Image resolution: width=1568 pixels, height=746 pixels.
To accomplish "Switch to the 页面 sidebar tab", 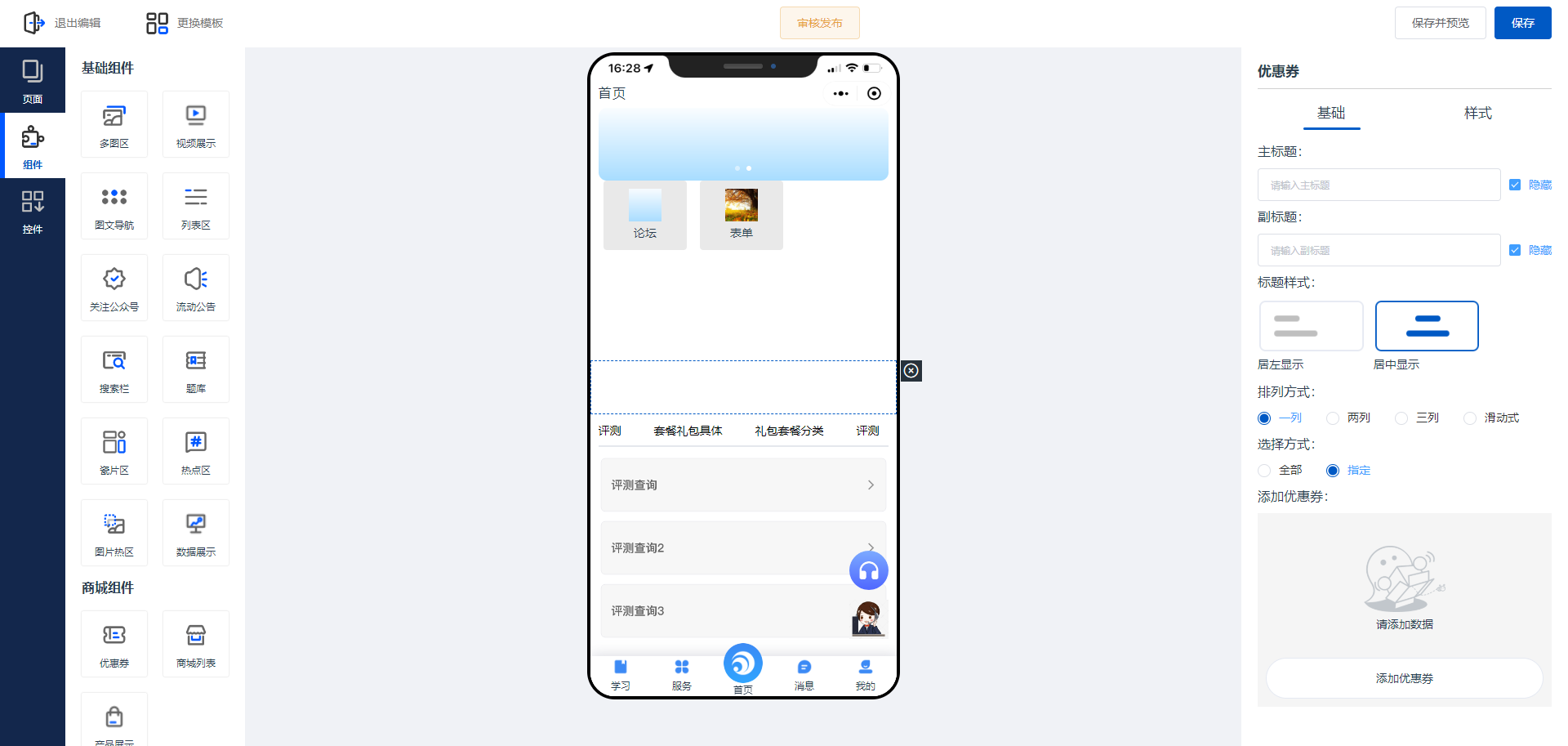I will coord(33,81).
